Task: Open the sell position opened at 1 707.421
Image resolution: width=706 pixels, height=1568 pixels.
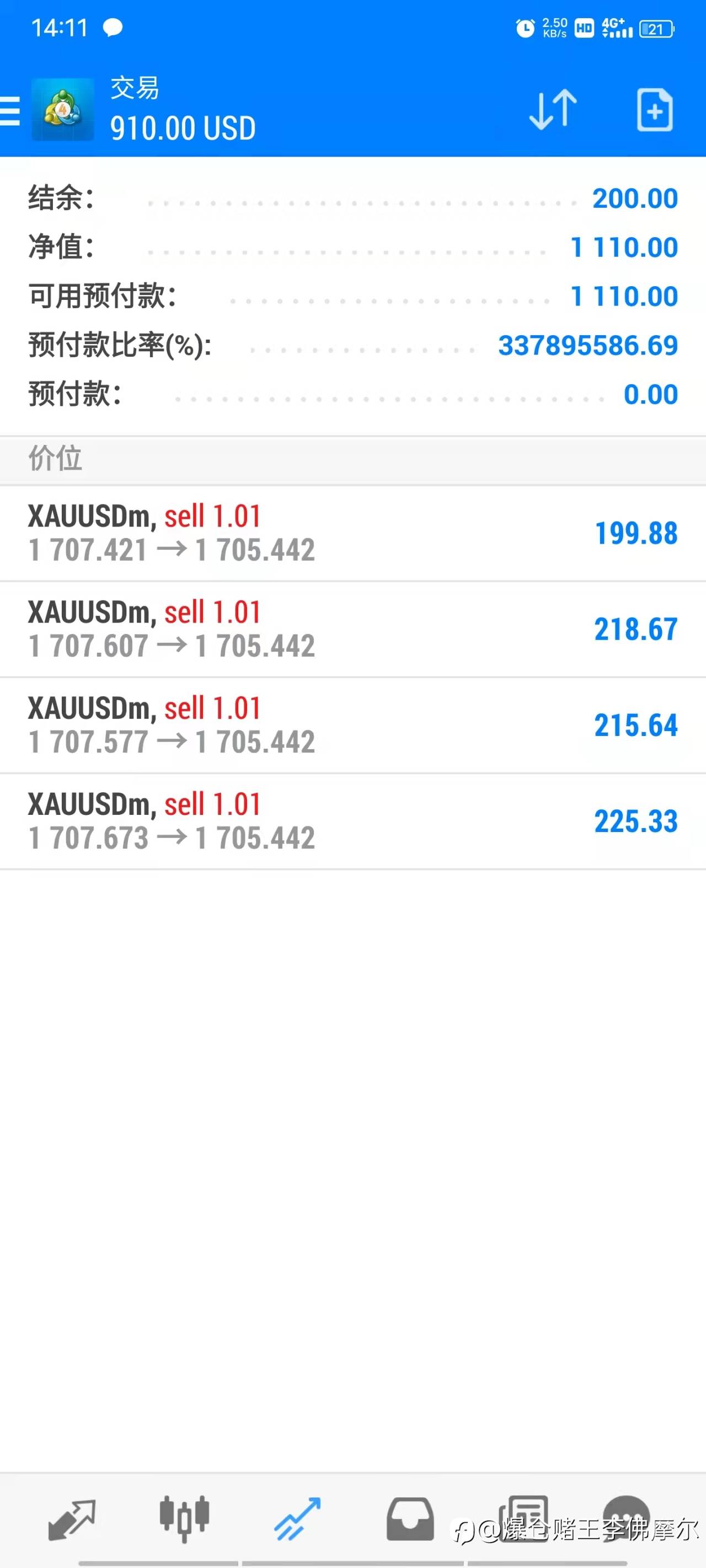Action: coord(352,533)
